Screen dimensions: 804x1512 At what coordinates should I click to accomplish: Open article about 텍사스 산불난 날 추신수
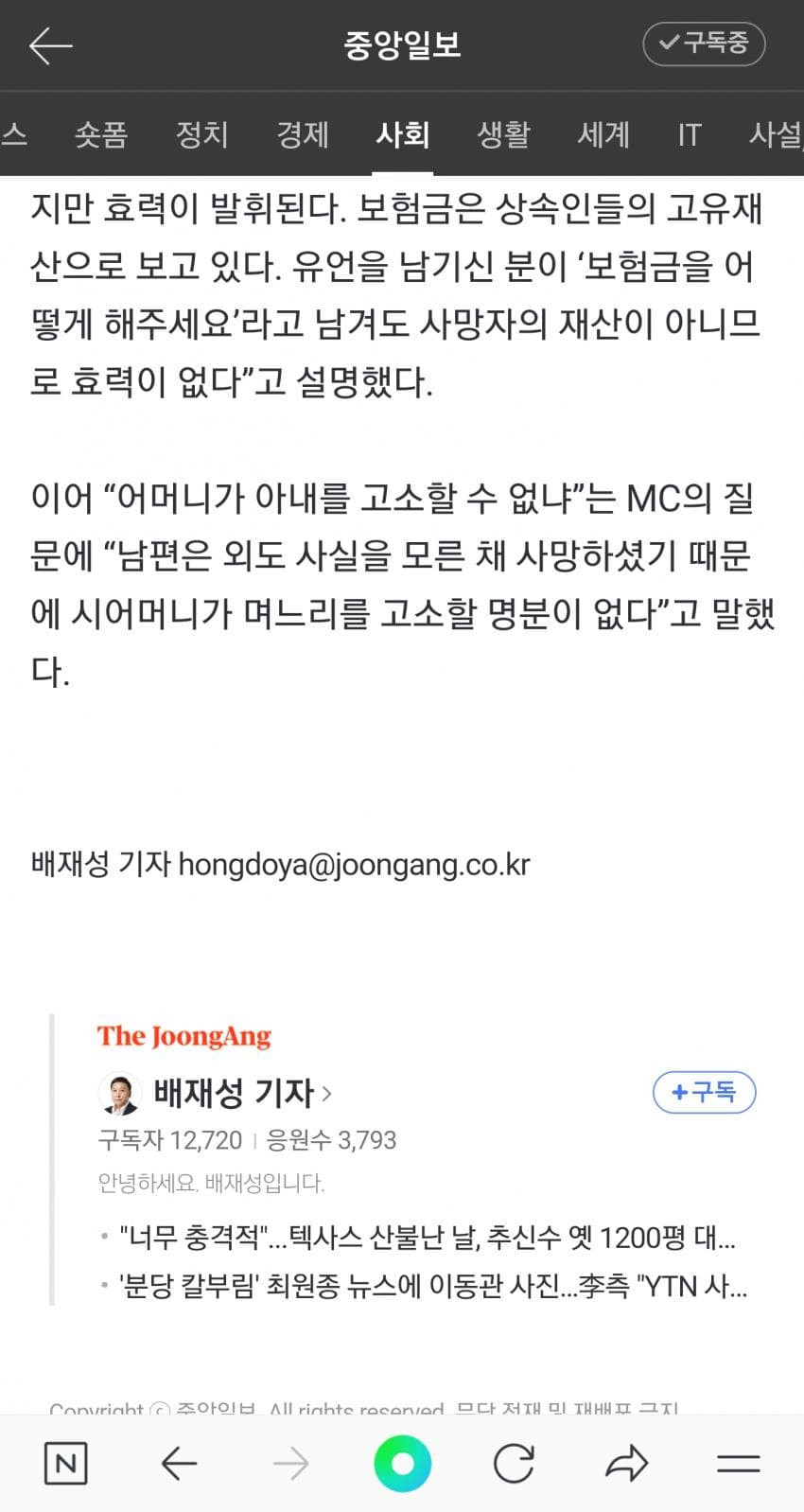[428, 1237]
